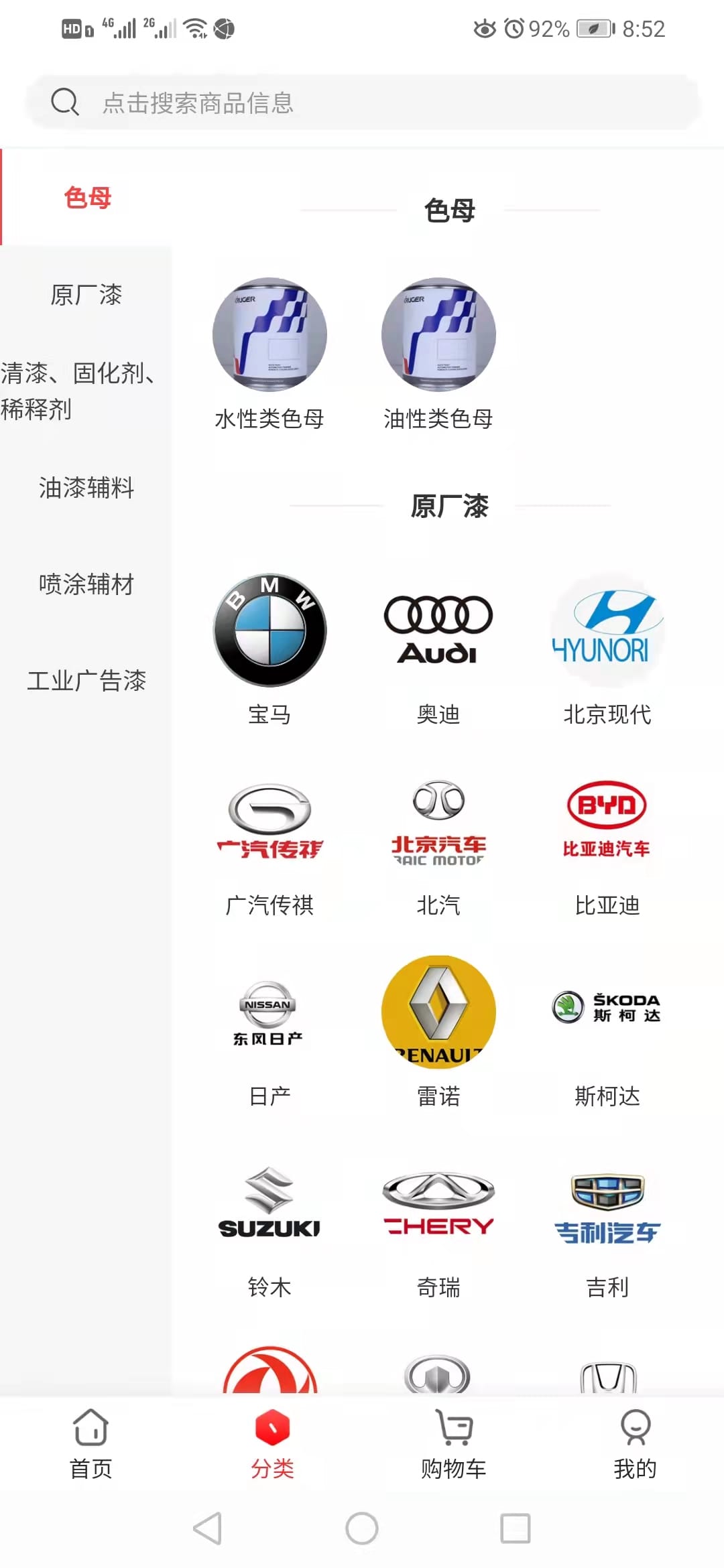Switch to the 首页 home tab
The width and height of the screenshot is (724, 1568).
[x=90, y=1447]
